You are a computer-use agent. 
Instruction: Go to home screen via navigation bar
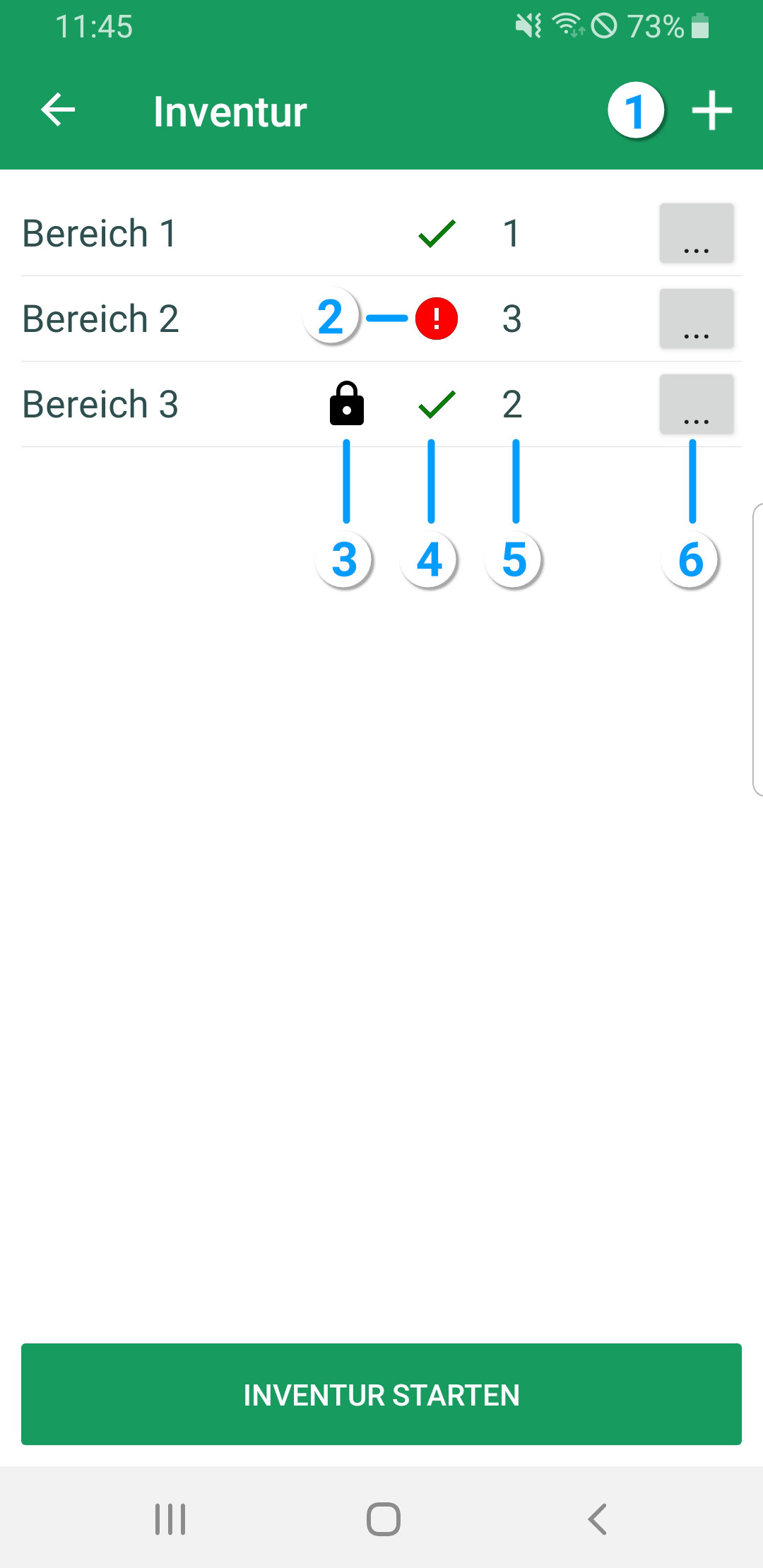tap(383, 1519)
